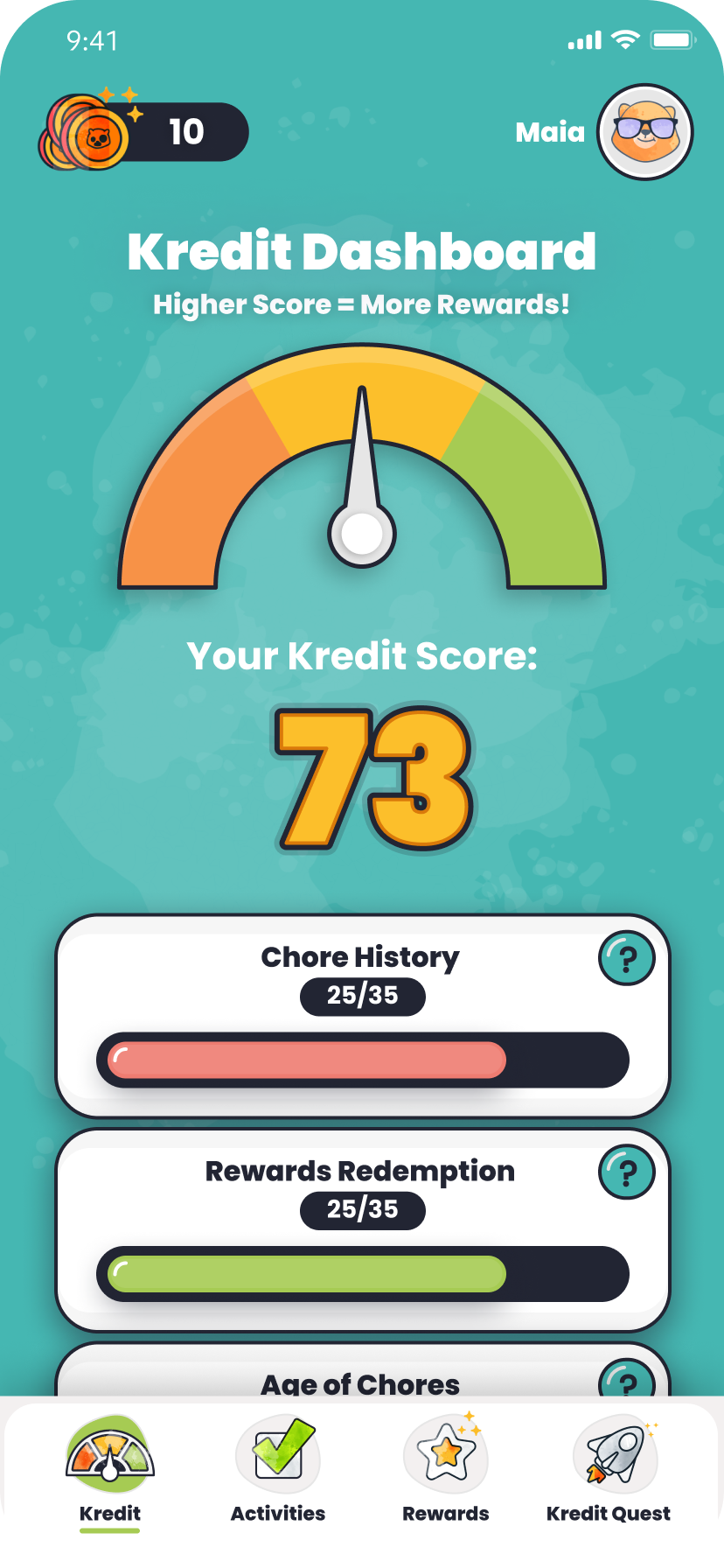Screen dimensions: 724x1568
Task: Open help for Age of Chores
Action: (x=626, y=1381)
